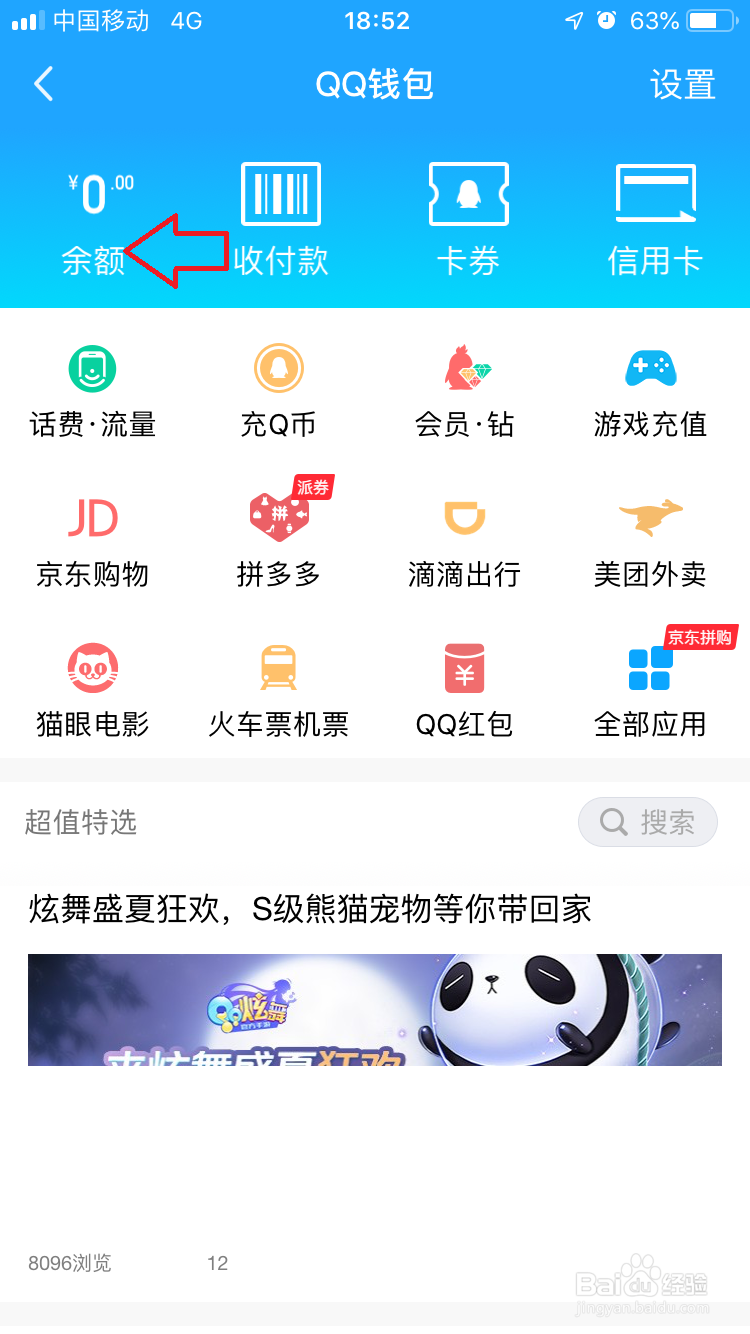
Task: View 全部应用
Action: (x=651, y=691)
